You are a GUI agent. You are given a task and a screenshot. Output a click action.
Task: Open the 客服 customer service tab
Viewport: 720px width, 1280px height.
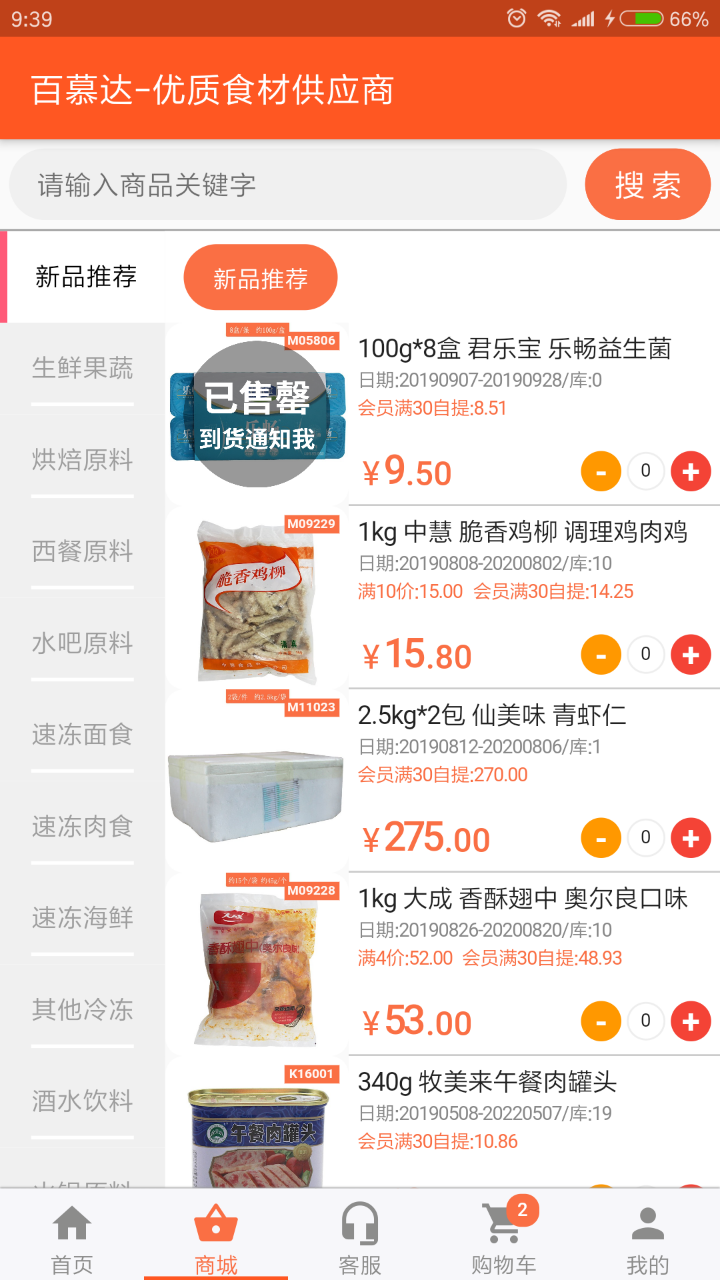click(x=360, y=1240)
